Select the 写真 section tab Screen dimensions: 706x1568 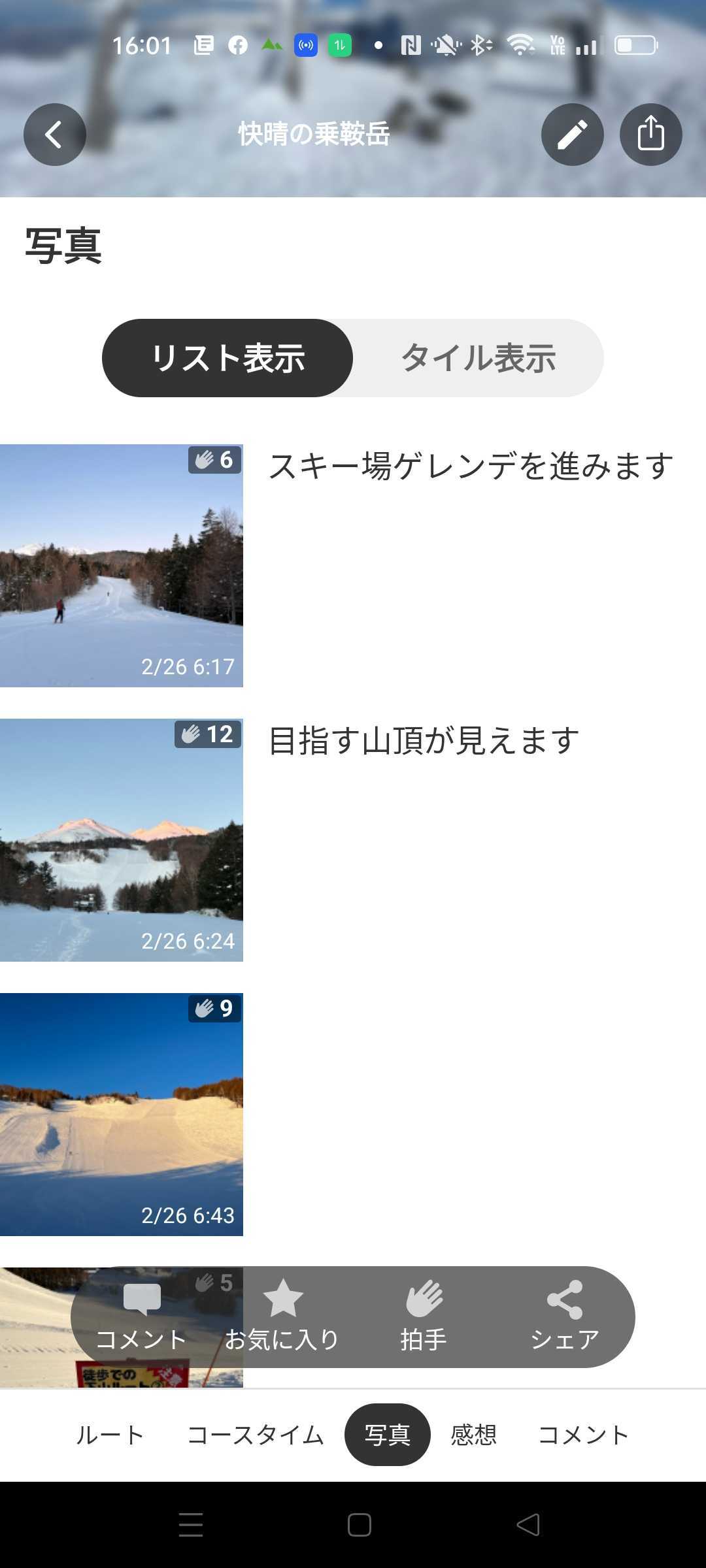[388, 1435]
